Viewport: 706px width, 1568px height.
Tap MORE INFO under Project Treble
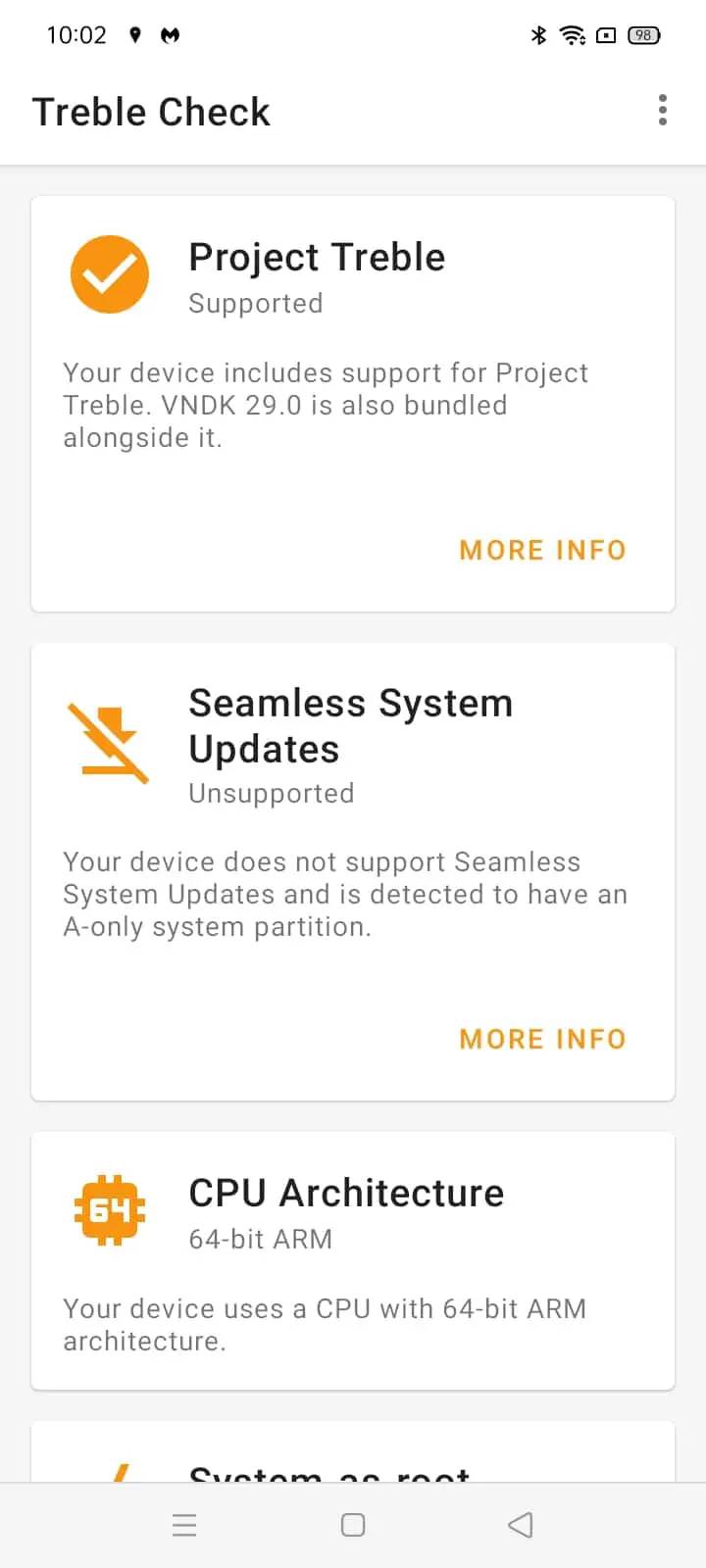click(543, 550)
